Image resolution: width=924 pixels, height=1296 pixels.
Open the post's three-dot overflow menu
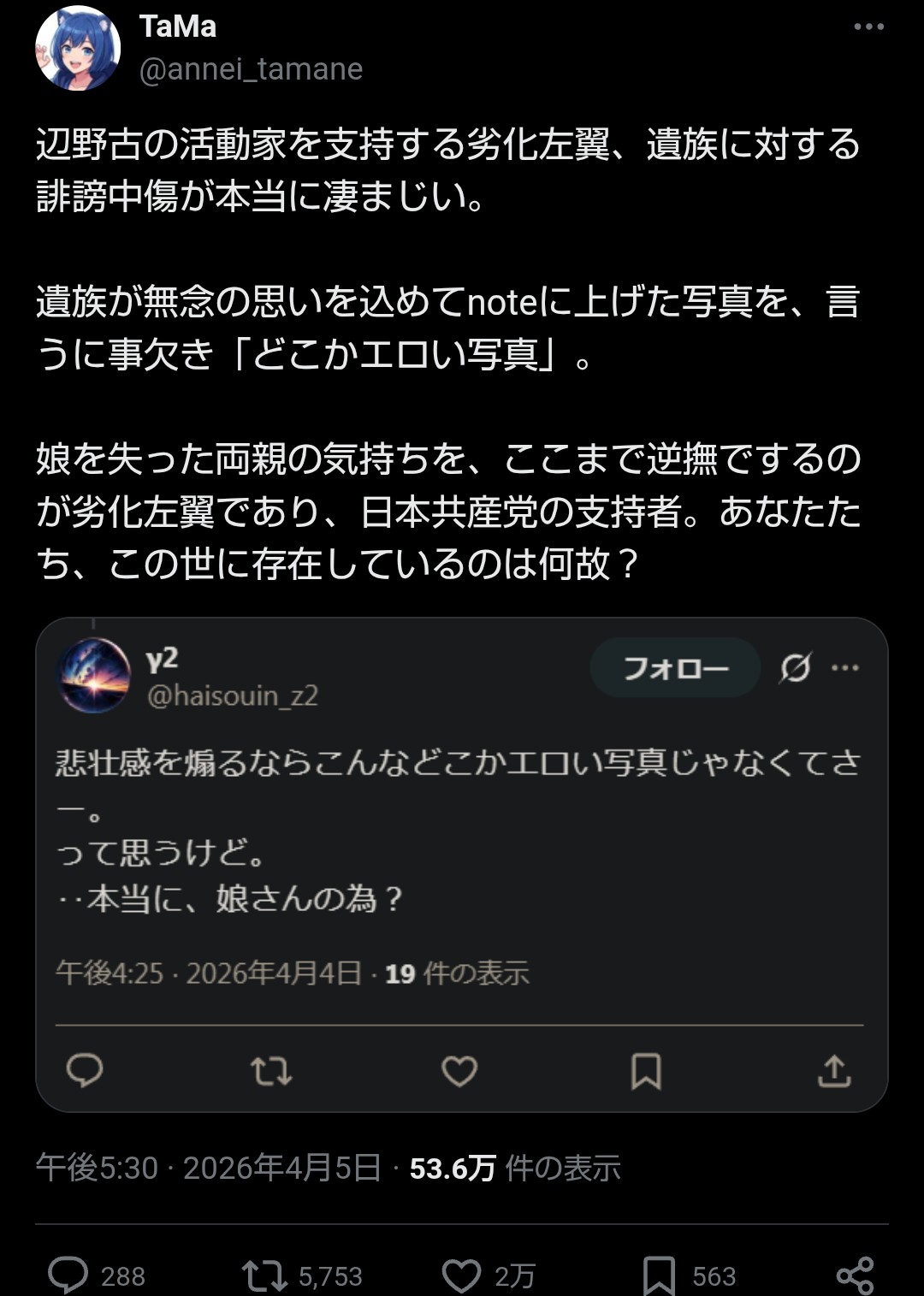(868, 27)
